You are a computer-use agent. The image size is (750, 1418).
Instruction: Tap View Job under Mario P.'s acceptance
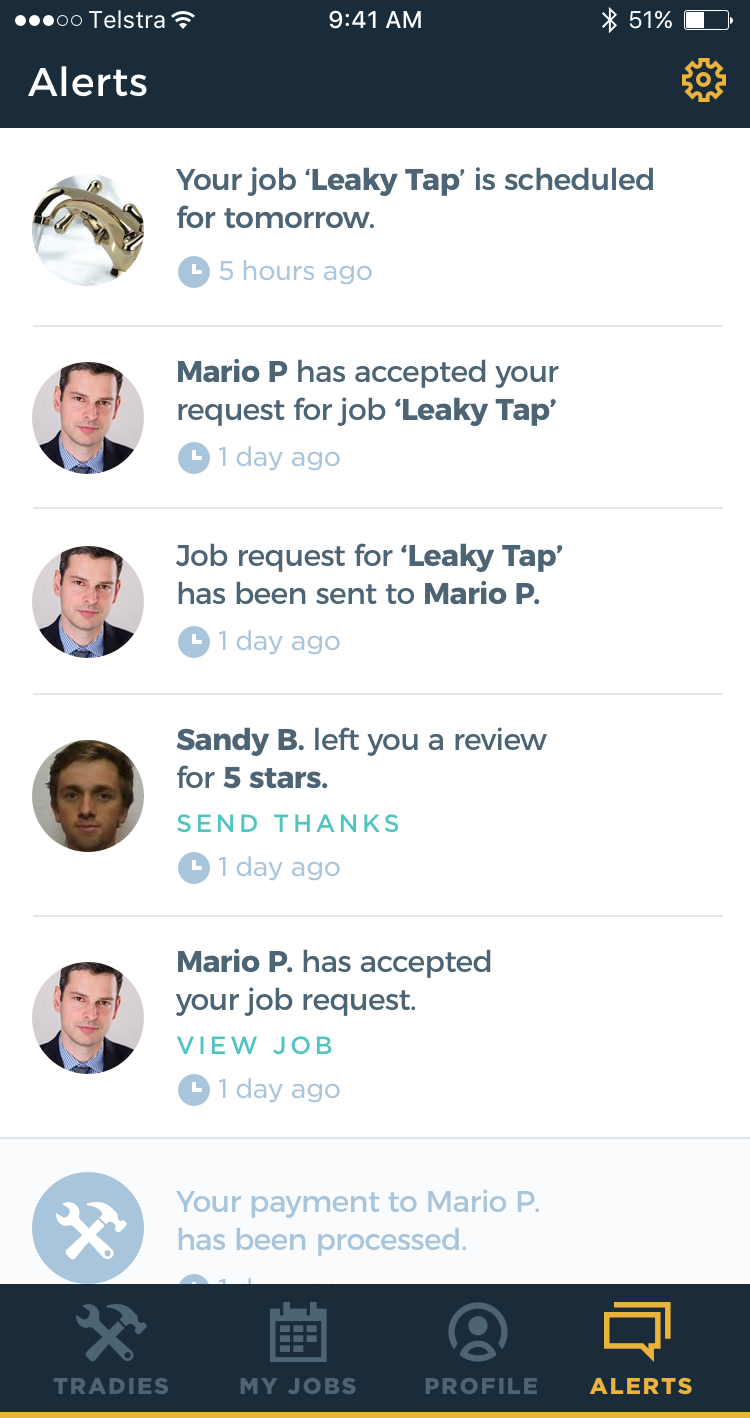pyautogui.click(x=255, y=1045)
